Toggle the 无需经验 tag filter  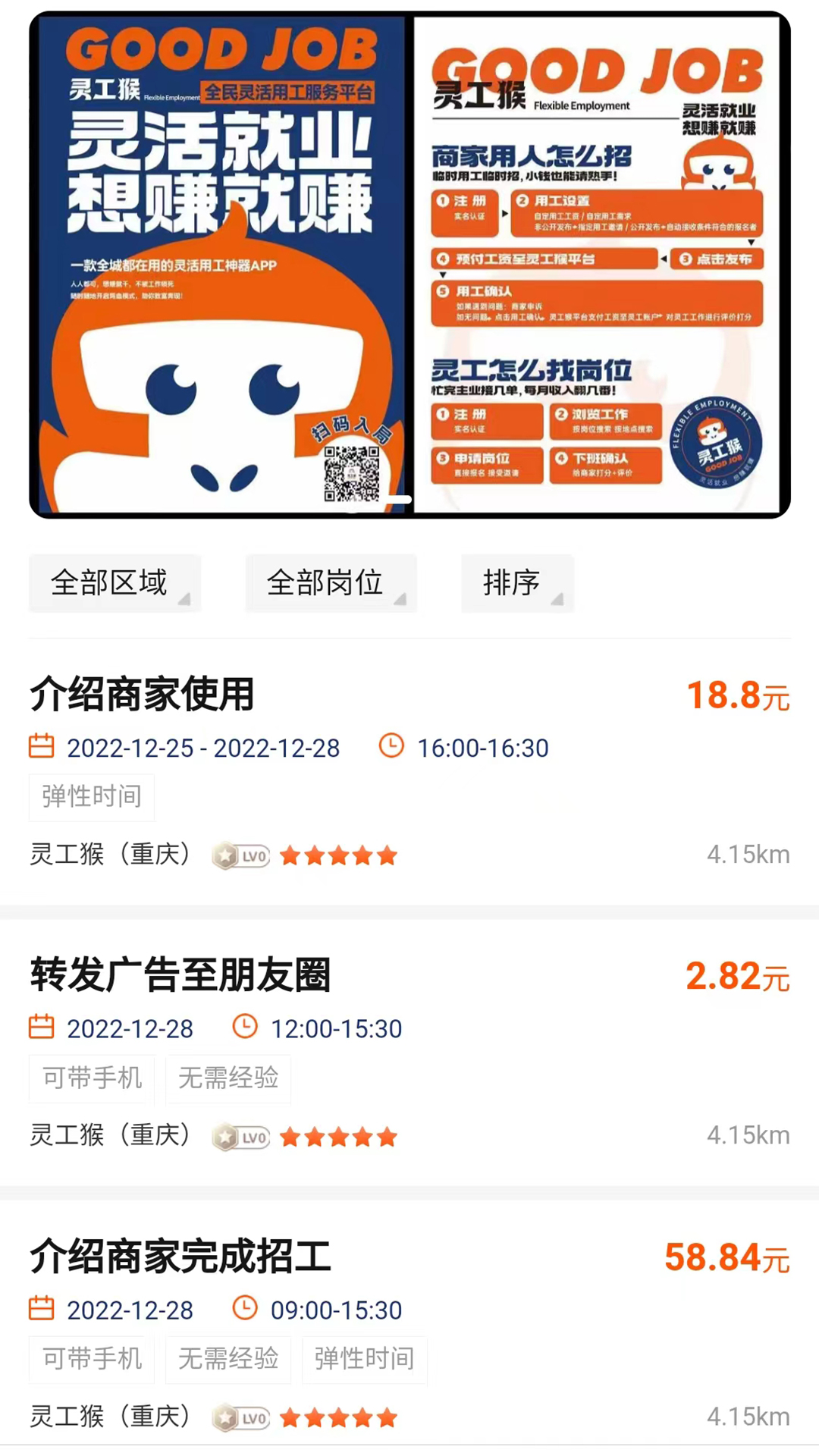[x=227, y=1078]
